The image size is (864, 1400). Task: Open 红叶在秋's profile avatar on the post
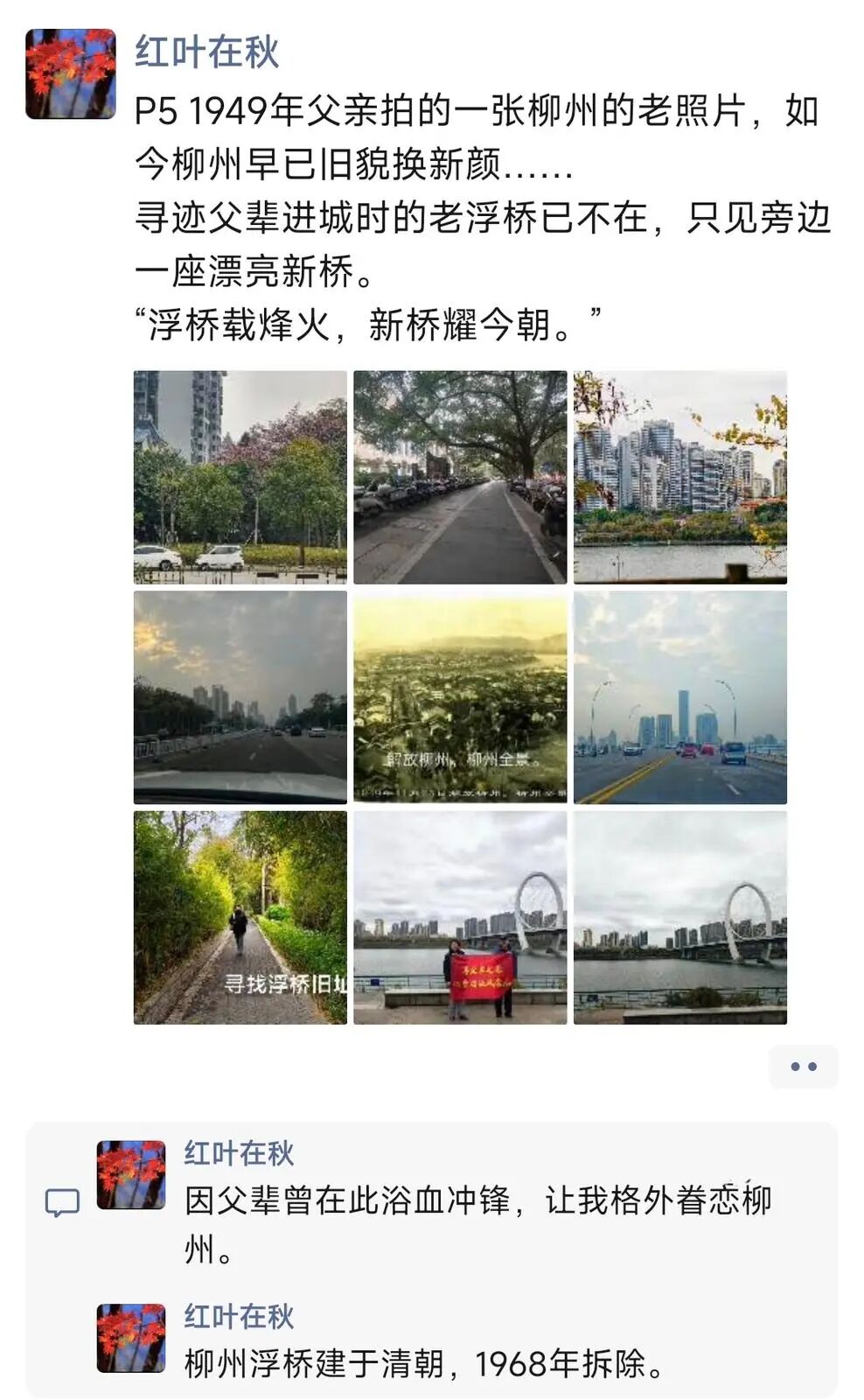pyautogui.click(x=70, y=73)
